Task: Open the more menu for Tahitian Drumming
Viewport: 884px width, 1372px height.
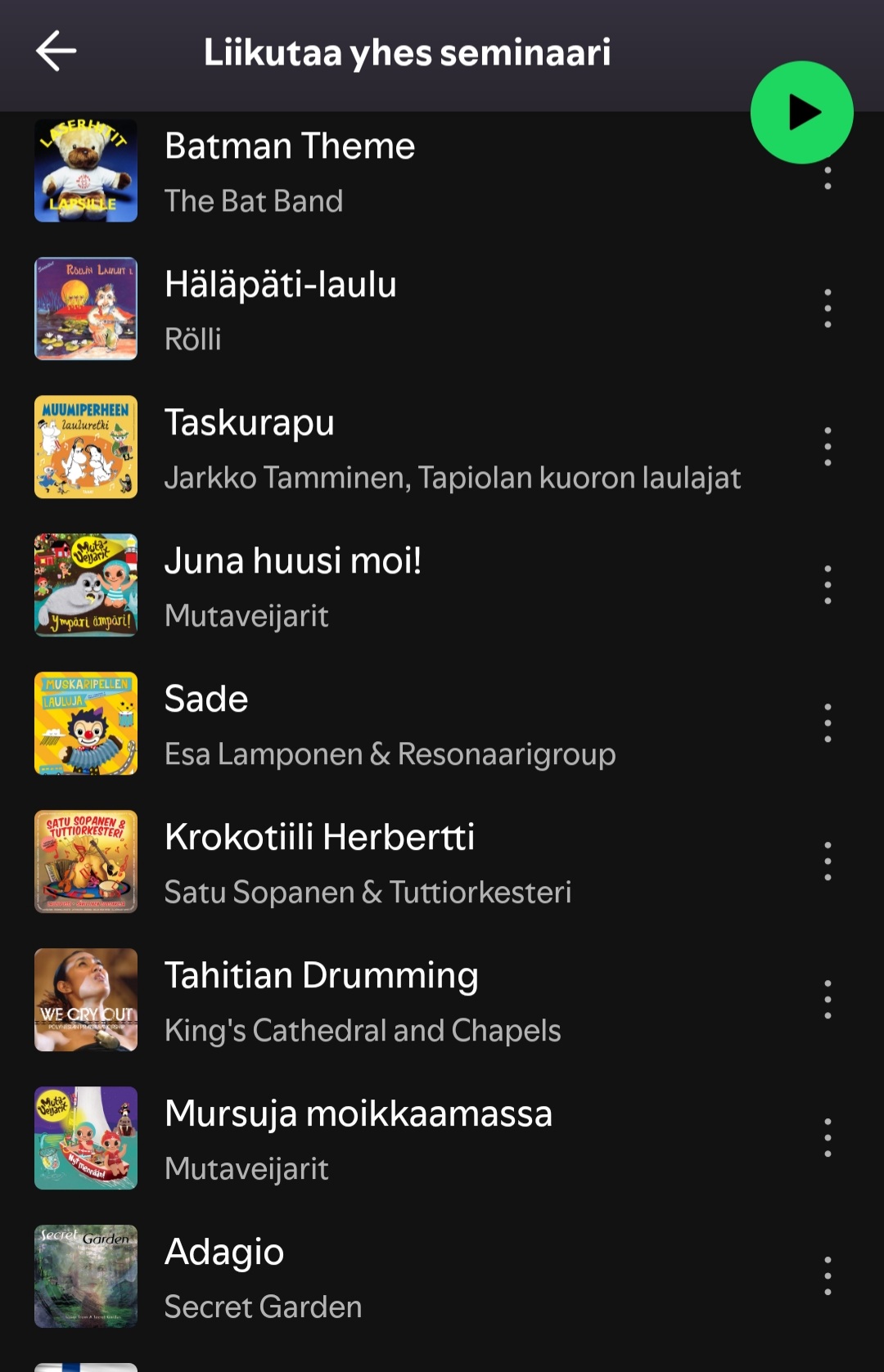Action: [828, 1001]
